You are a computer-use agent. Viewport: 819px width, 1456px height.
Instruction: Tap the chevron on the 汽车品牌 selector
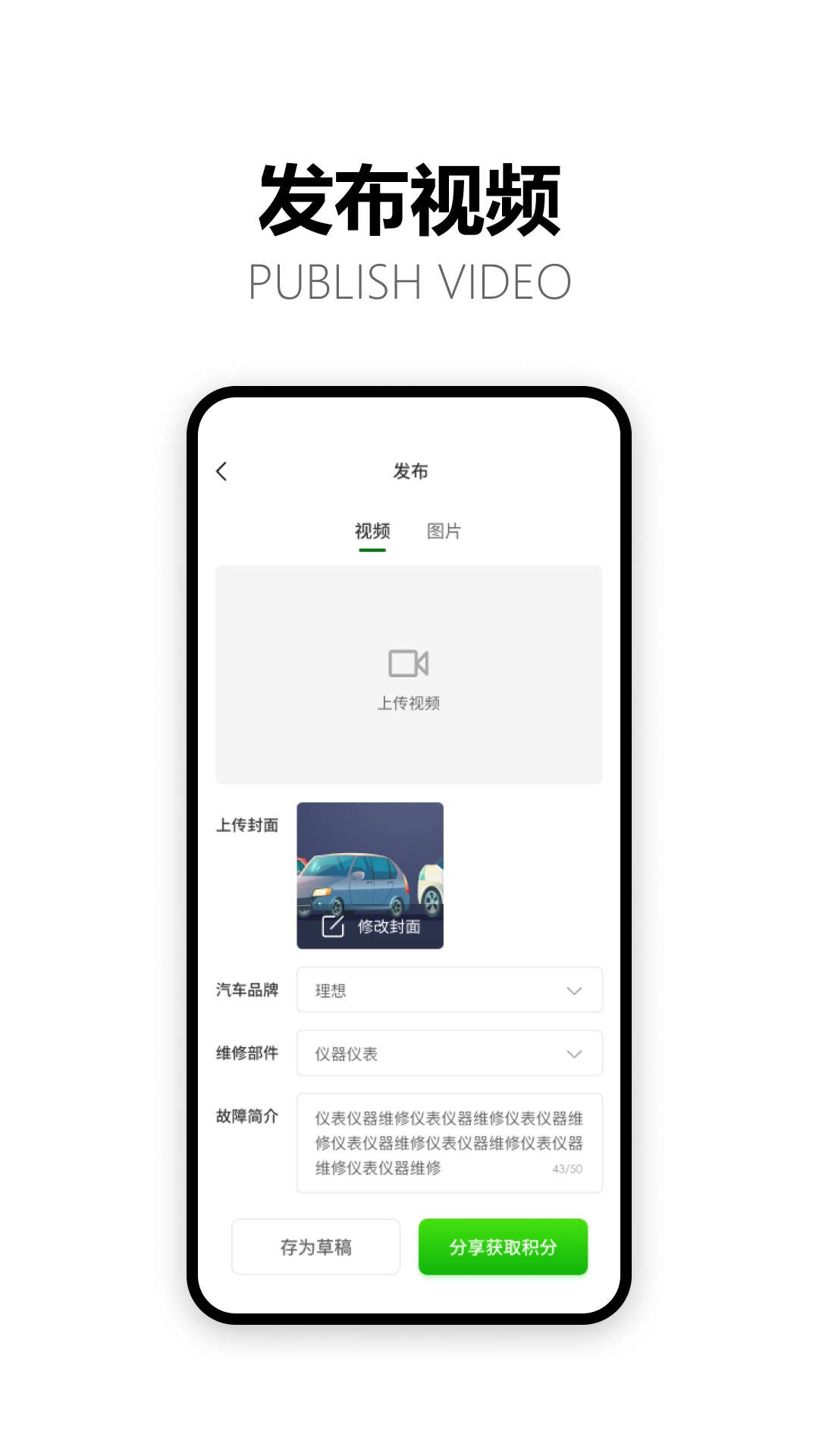tap(574, 990)
